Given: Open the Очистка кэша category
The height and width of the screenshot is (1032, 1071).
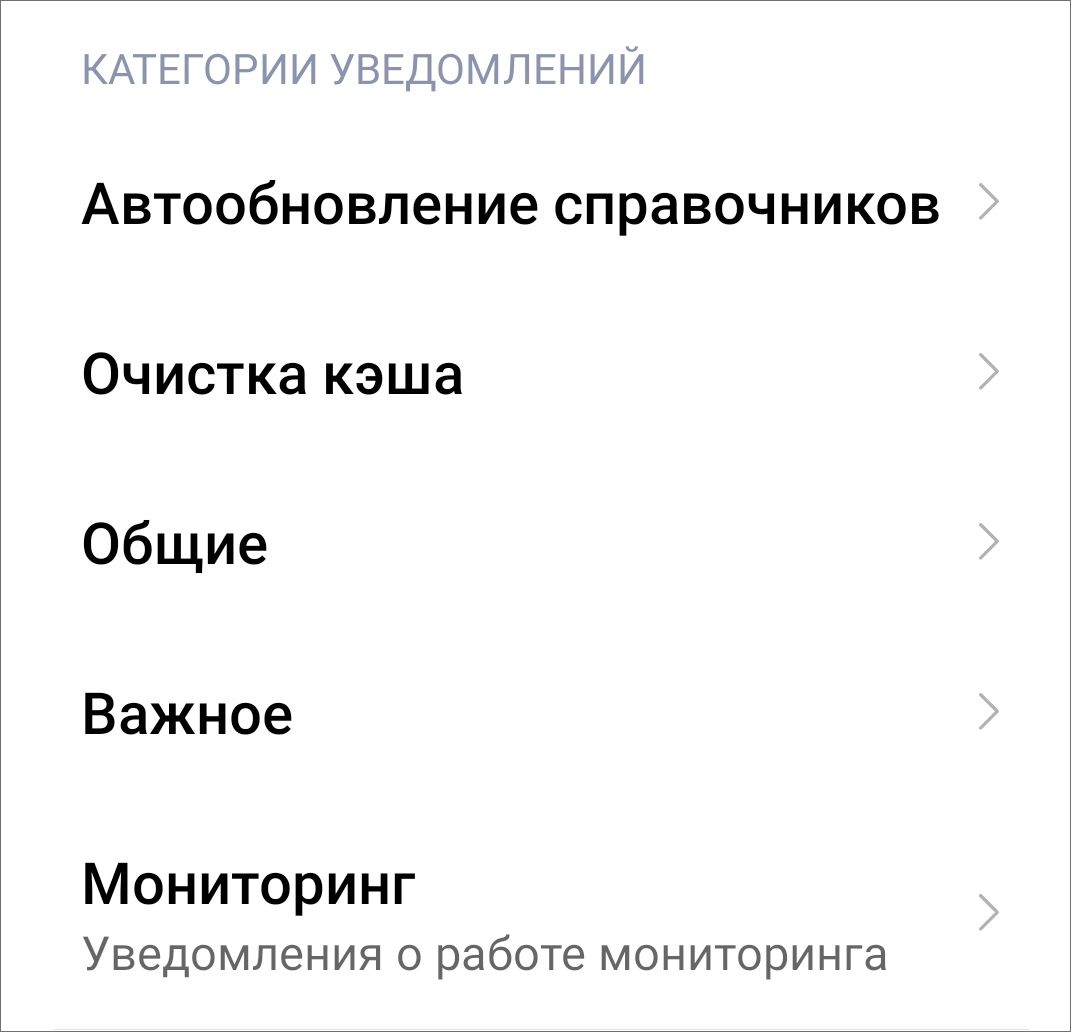Looking at the screenshot, I should tap(272, 375).
